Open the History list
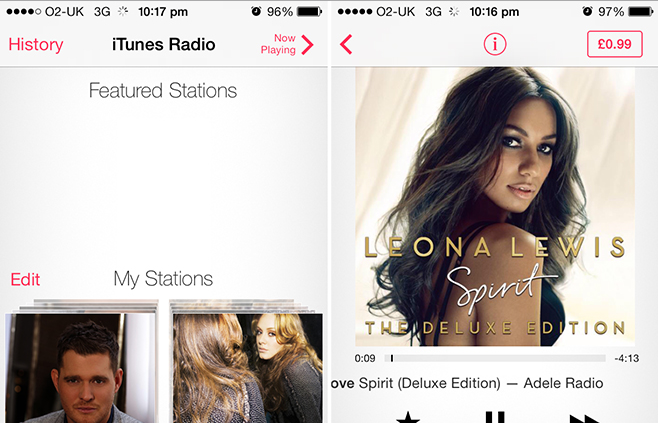This screenshot has height=423, width=658. tap(36, 45)
